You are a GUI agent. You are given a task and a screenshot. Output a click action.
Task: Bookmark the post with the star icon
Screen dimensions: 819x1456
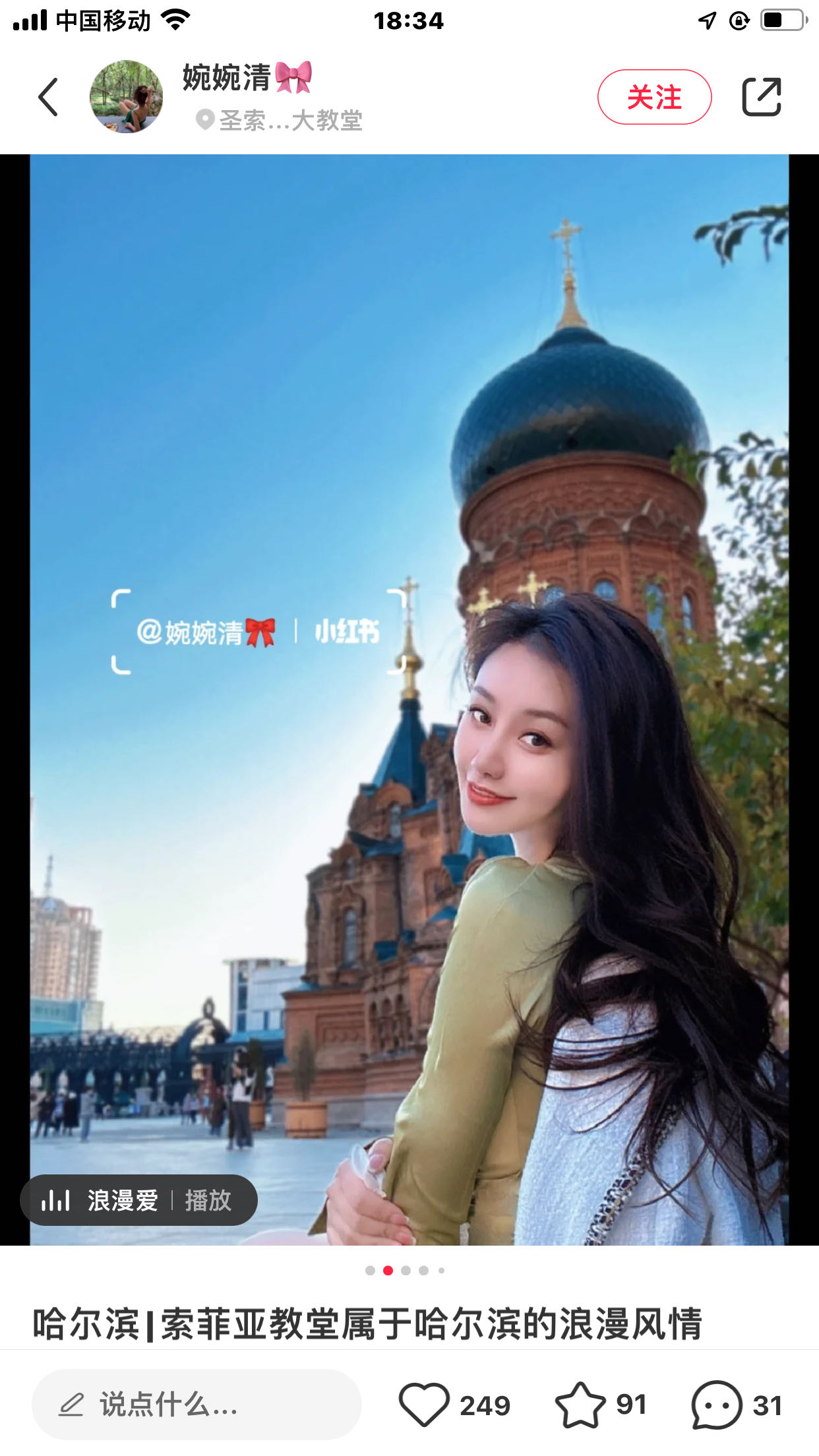click(580, 1405)
